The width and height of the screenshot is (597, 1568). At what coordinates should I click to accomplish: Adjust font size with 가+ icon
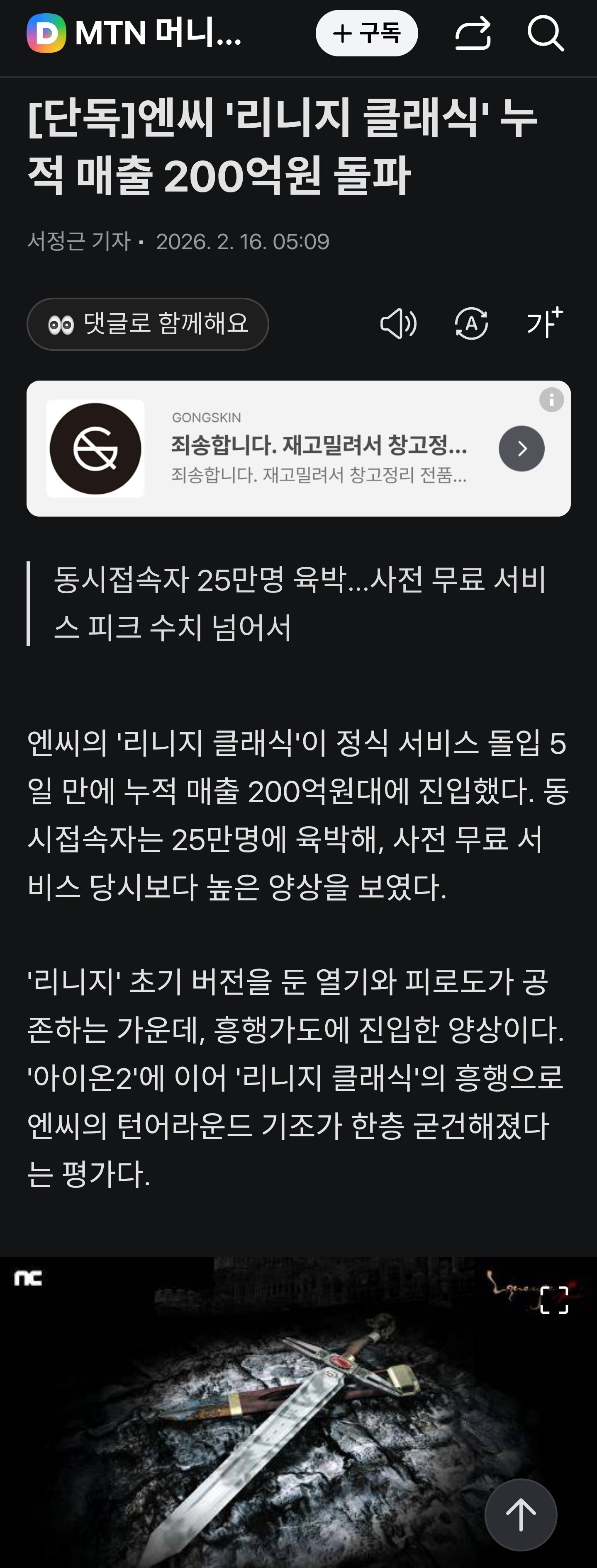tap(545, 323)
